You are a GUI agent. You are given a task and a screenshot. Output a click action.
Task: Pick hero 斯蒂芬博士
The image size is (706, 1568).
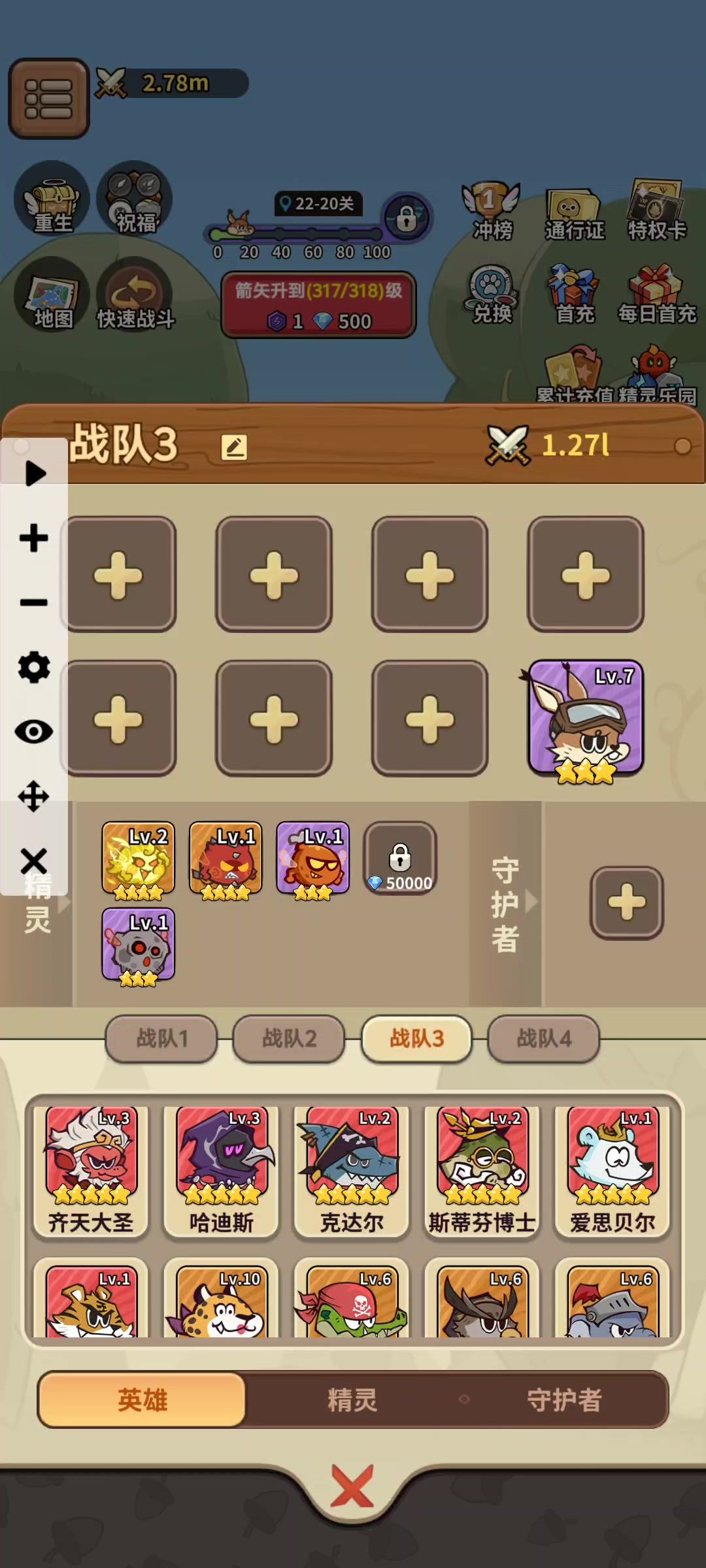(482, 1169)
